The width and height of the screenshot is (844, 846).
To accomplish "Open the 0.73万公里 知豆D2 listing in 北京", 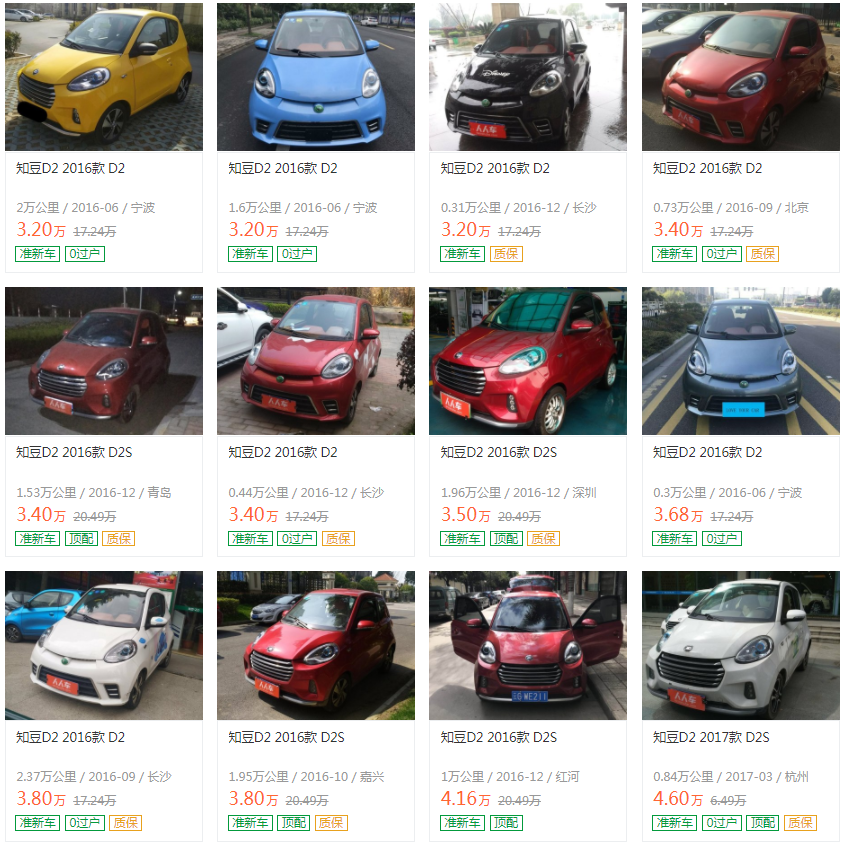I will [740, 78].
